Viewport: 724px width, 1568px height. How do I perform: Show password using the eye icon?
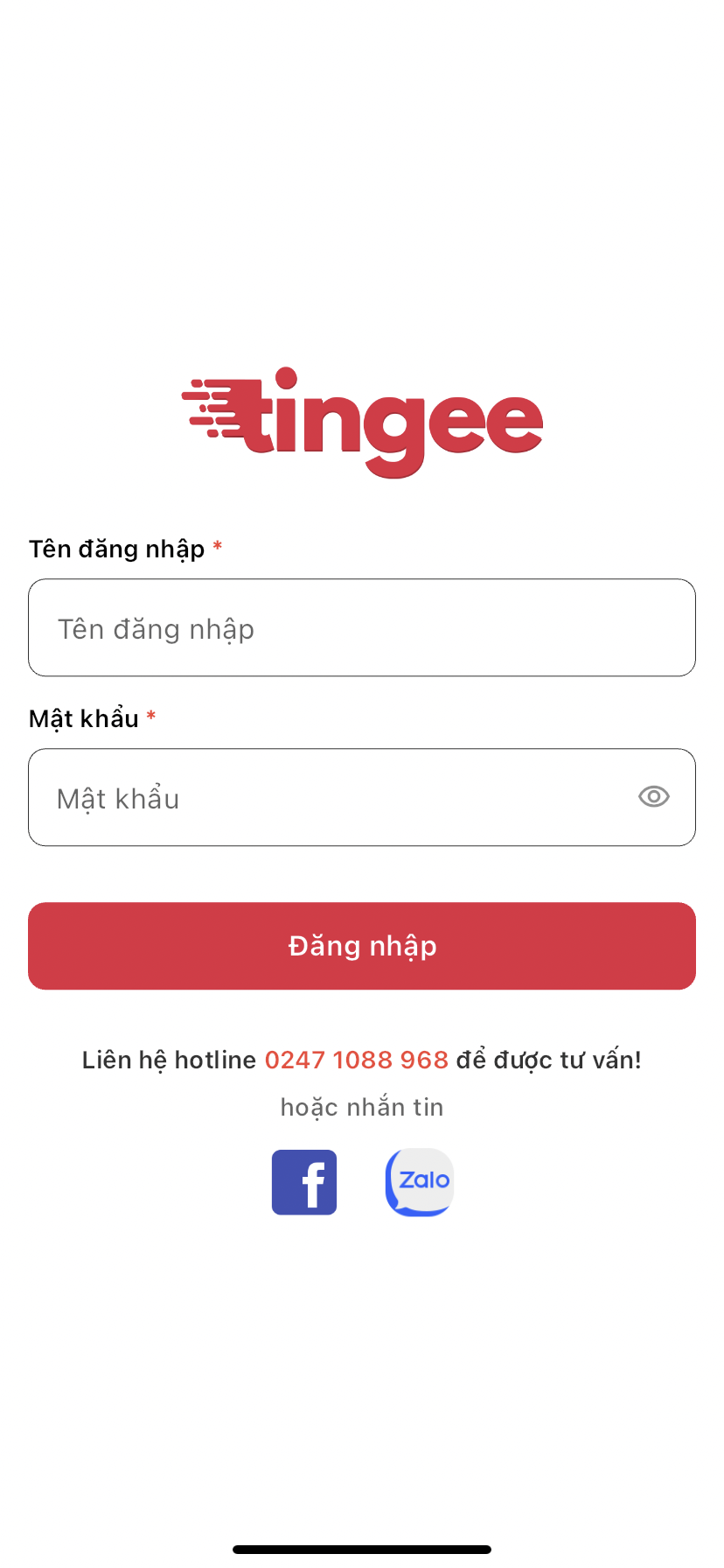coord(653,796)
